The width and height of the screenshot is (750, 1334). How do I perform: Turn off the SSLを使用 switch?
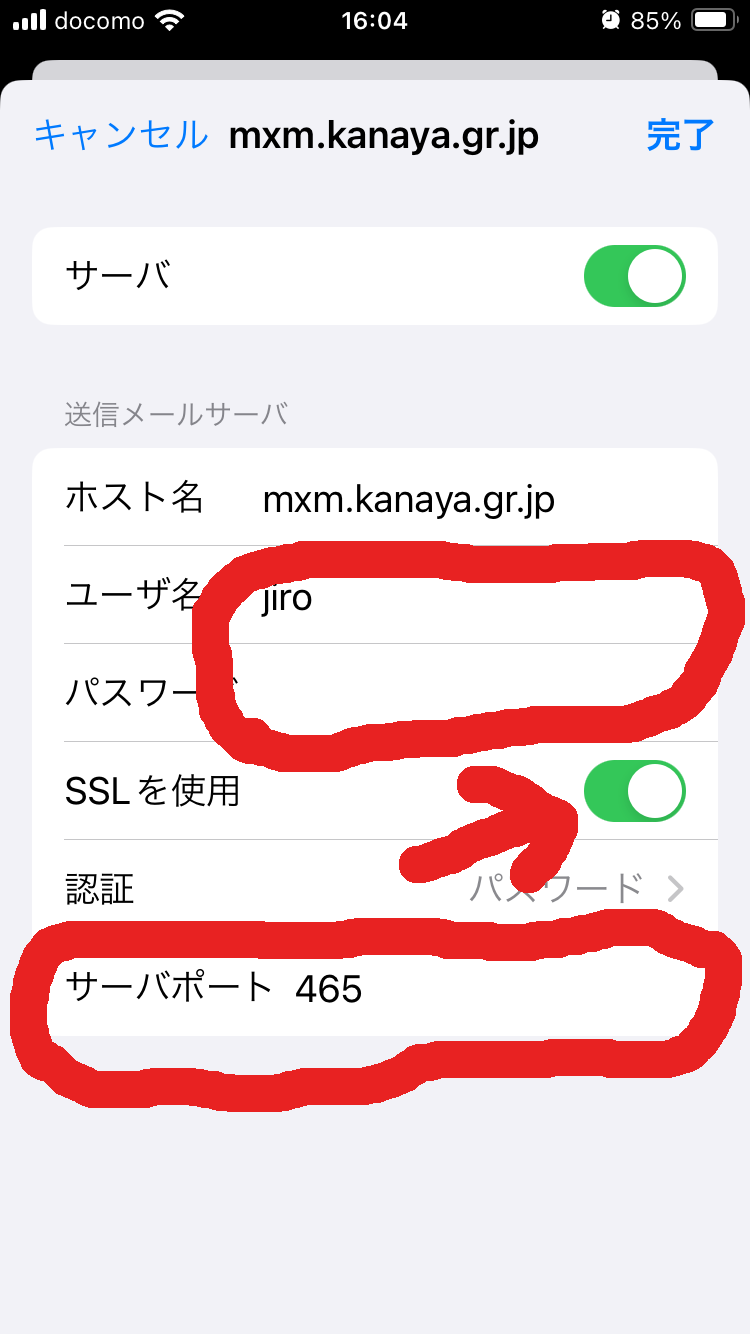637,790
